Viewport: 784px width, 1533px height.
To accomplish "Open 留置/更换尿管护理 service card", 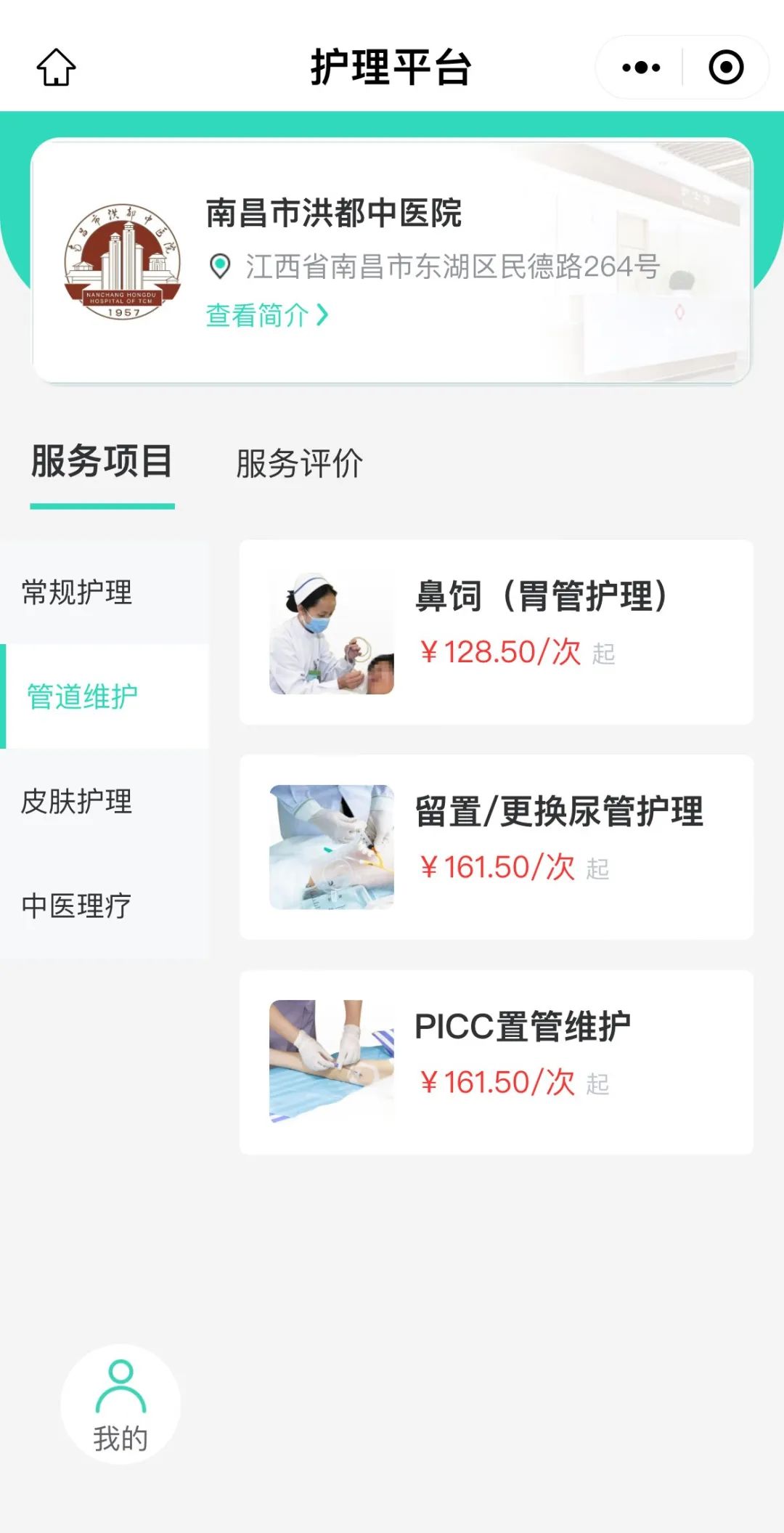I will [497, 847].
